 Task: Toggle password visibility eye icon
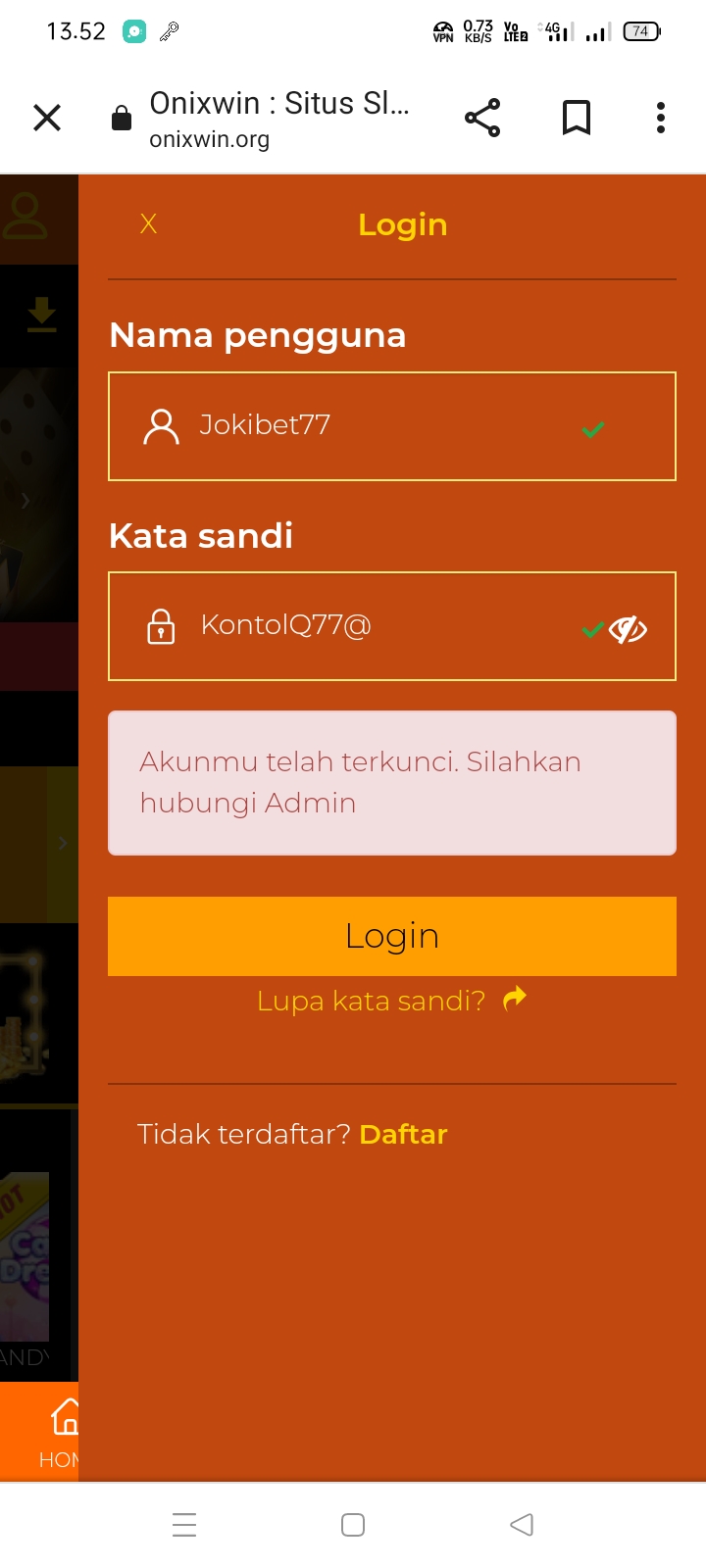pyautogui.click(x=629, y=629)
